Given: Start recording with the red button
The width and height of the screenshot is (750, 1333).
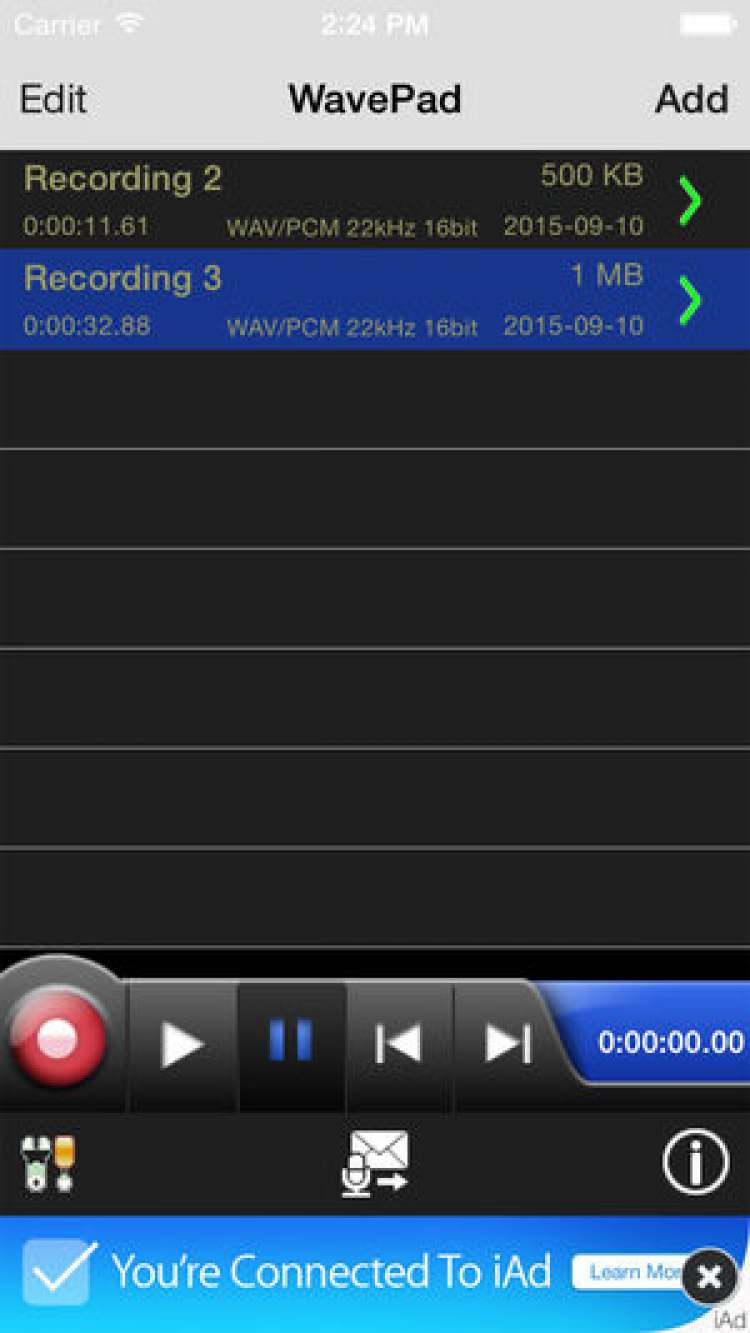Looking at the screenshot, I should [57, 1041].
